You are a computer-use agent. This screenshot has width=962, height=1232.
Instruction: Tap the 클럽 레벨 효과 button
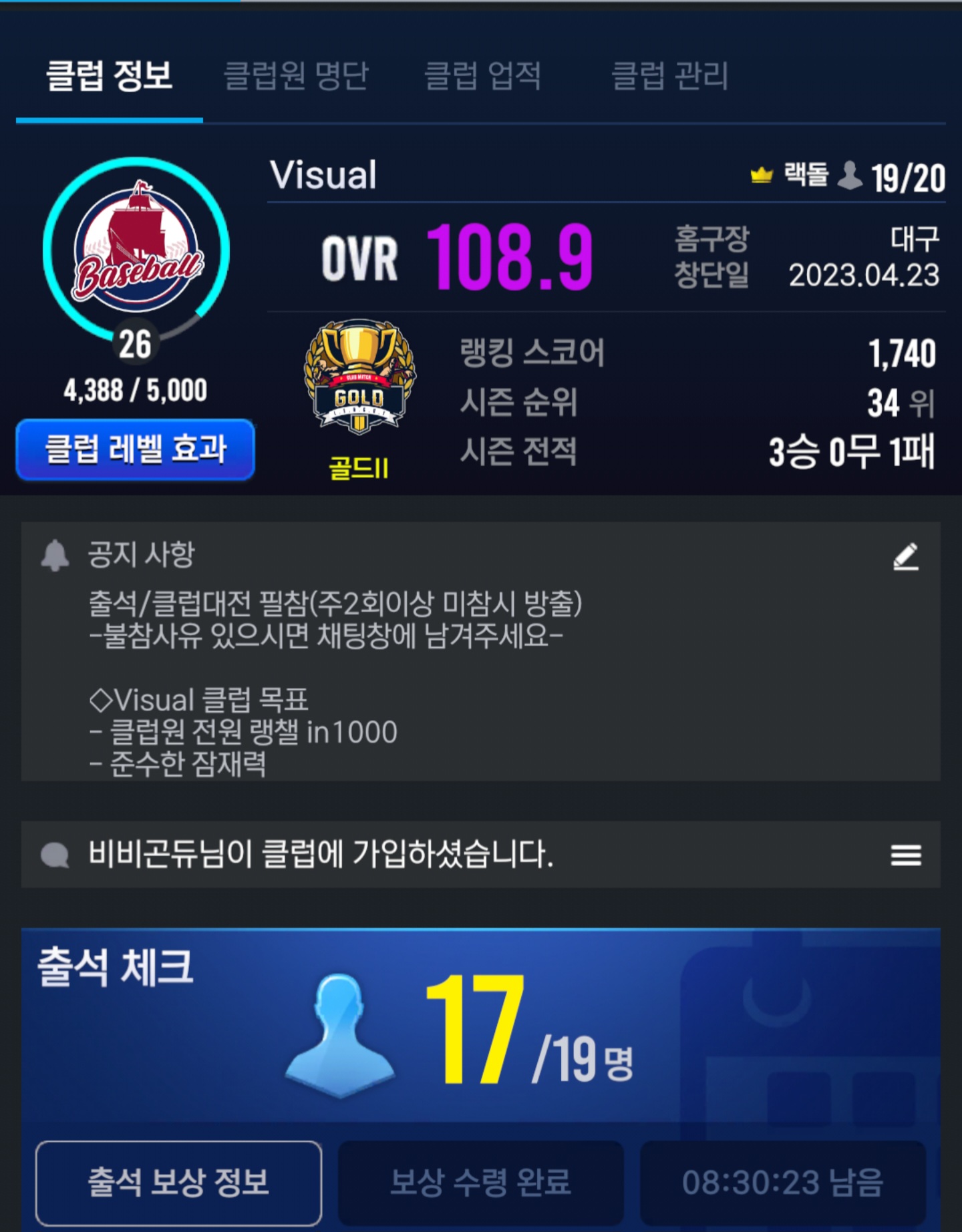pyautogui.click(x=135, y=449)
